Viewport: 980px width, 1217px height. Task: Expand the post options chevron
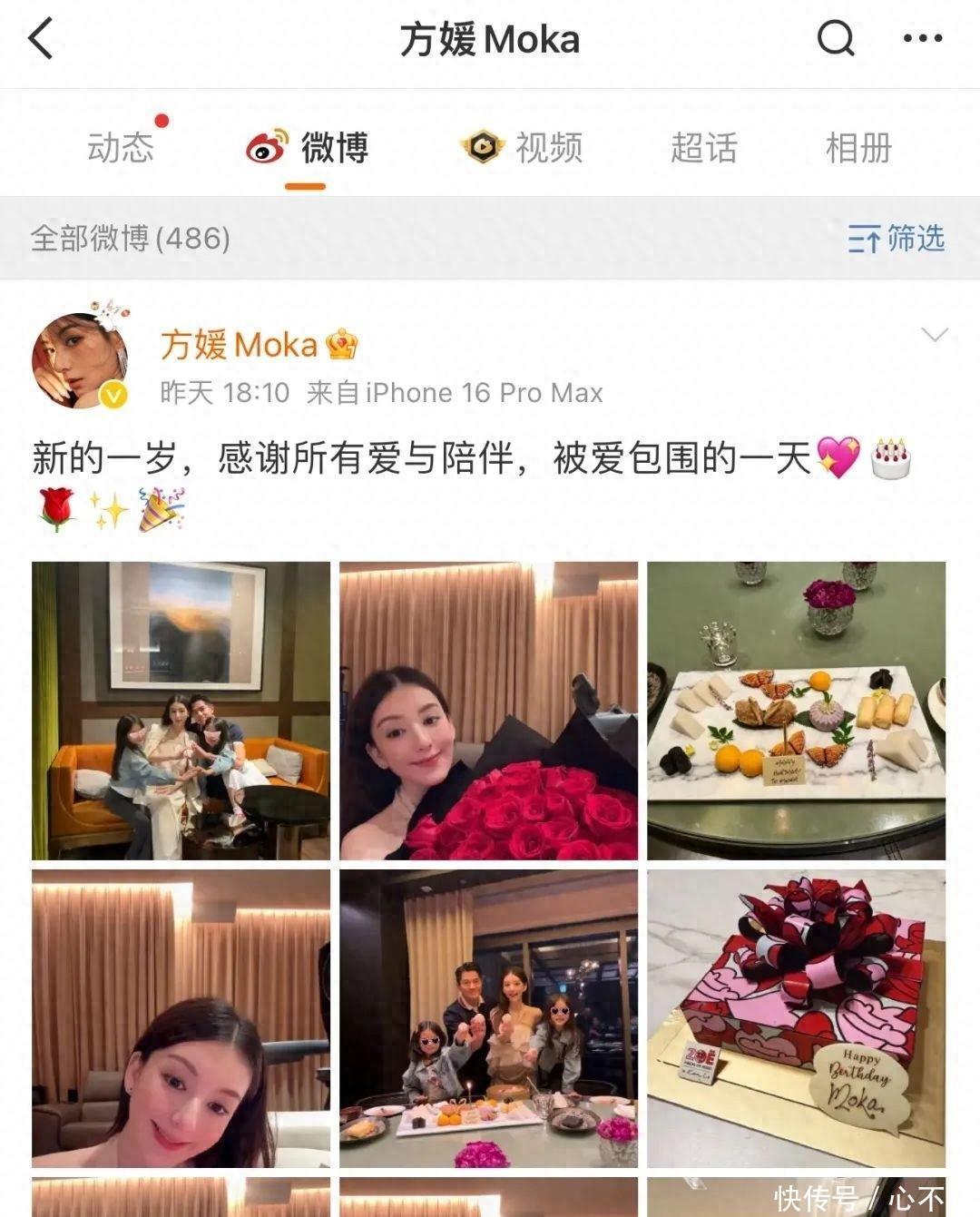(x=934, y=335)
